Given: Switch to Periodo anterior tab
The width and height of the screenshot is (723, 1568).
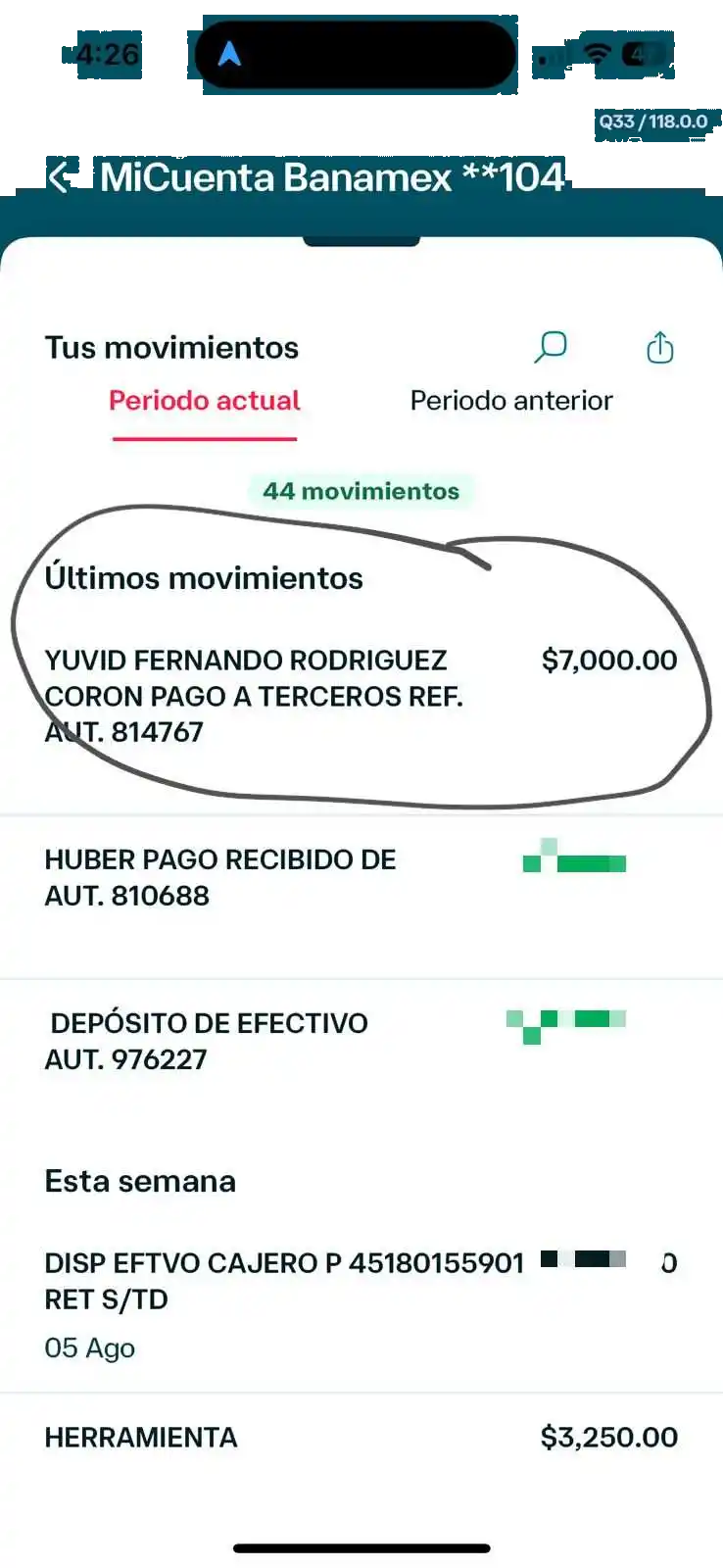Looking at the screenshot, I should click(510, 401).
